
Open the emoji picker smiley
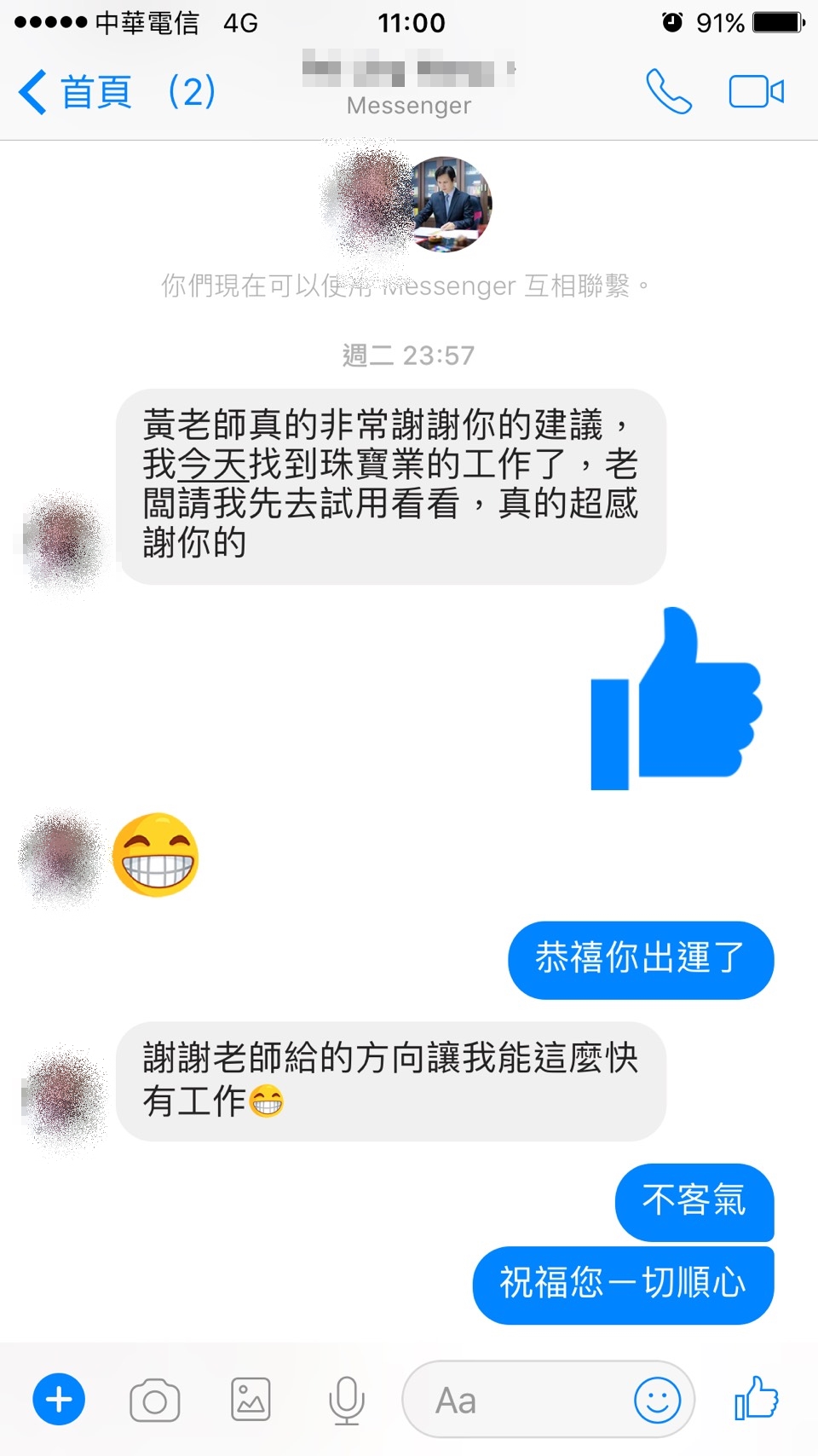(657, 1400)
